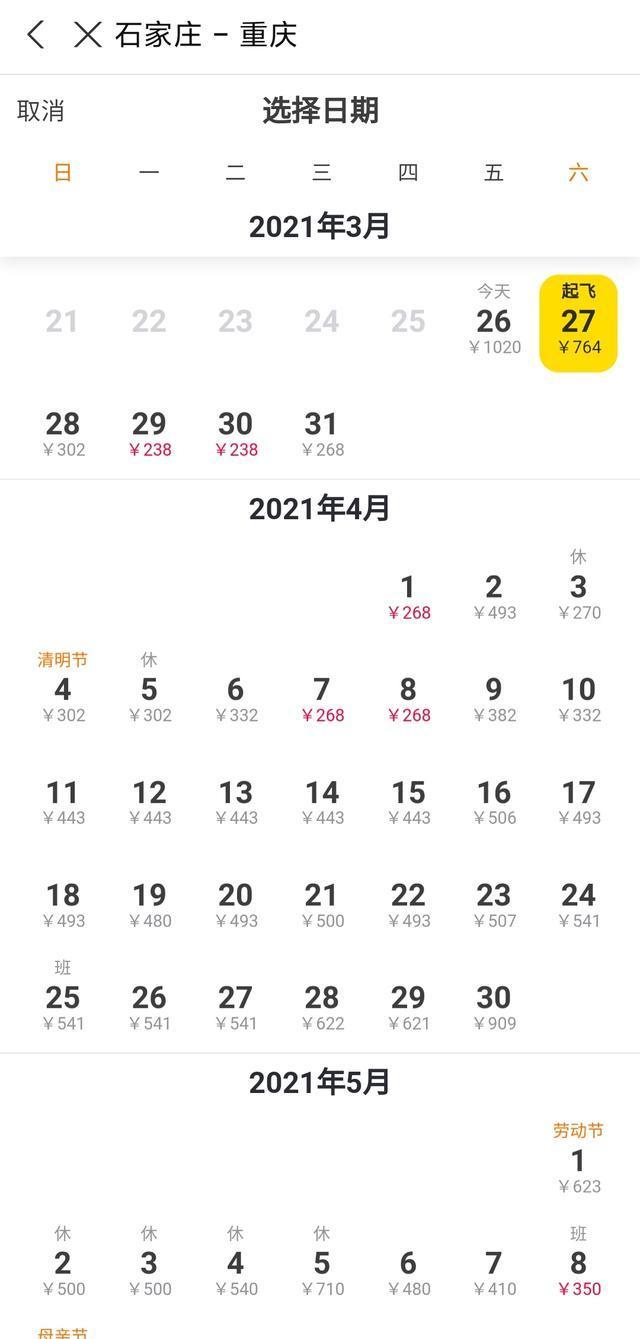
Task: Select May 5 priced ¥710
Action: tap(322, 1270)
